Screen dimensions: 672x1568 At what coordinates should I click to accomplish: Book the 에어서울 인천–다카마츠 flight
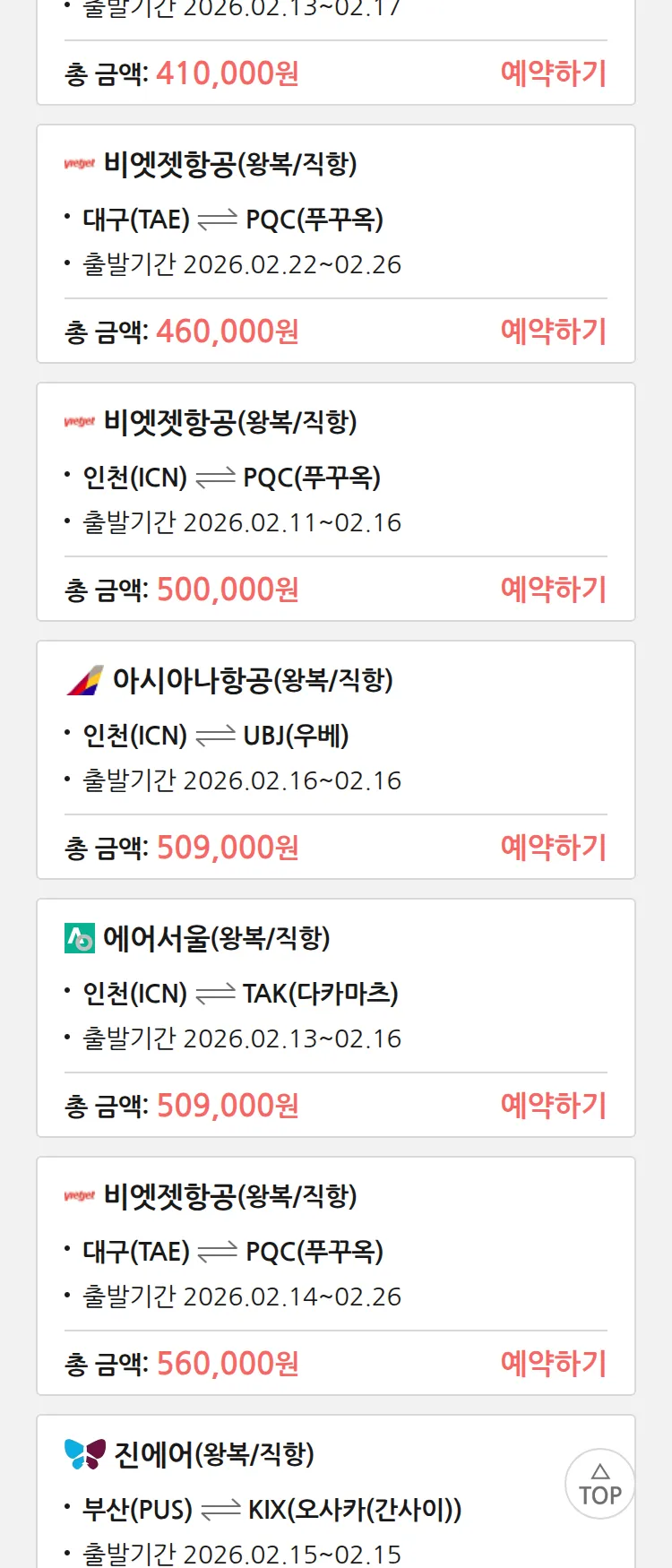[x=553, y=1106]
